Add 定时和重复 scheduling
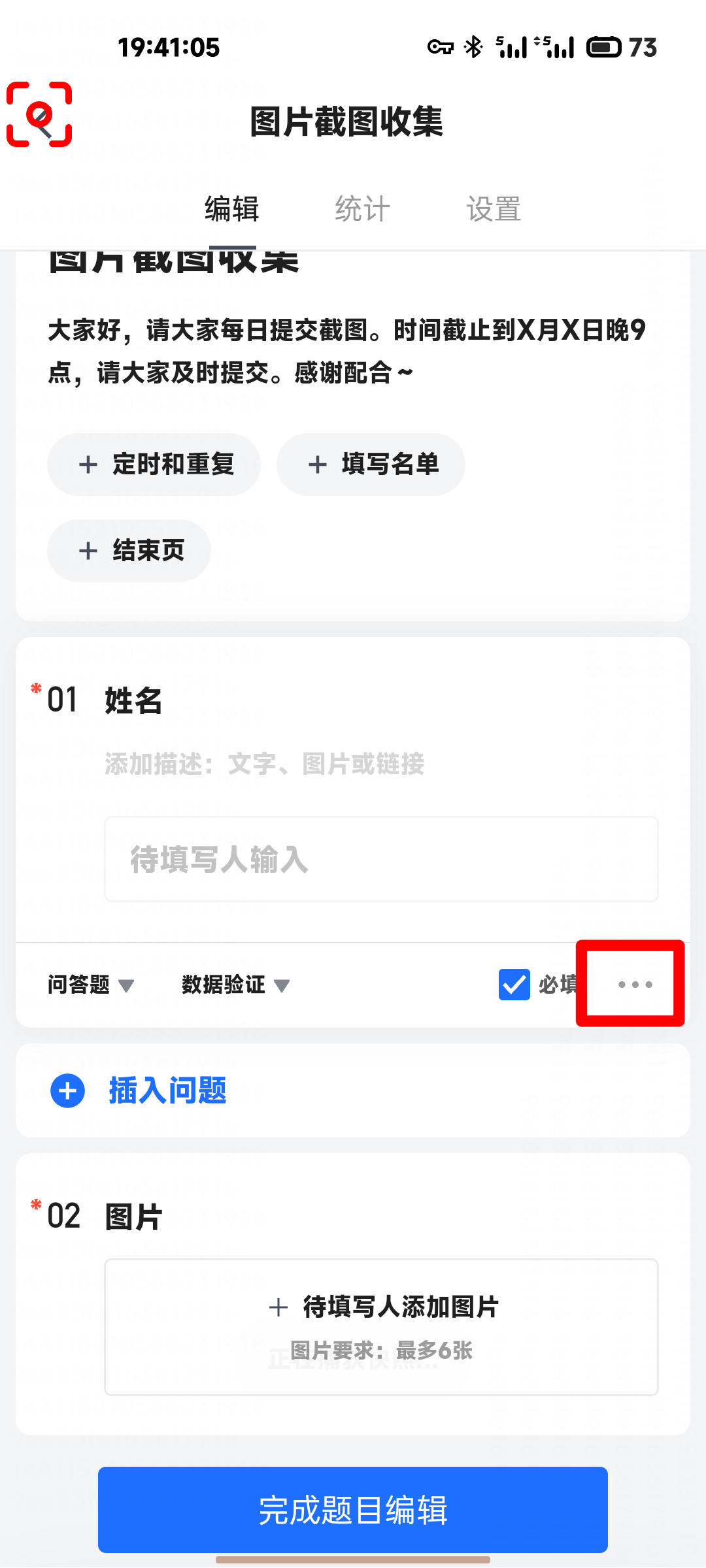Screen dimensions: 706x1568 point(153,464)
